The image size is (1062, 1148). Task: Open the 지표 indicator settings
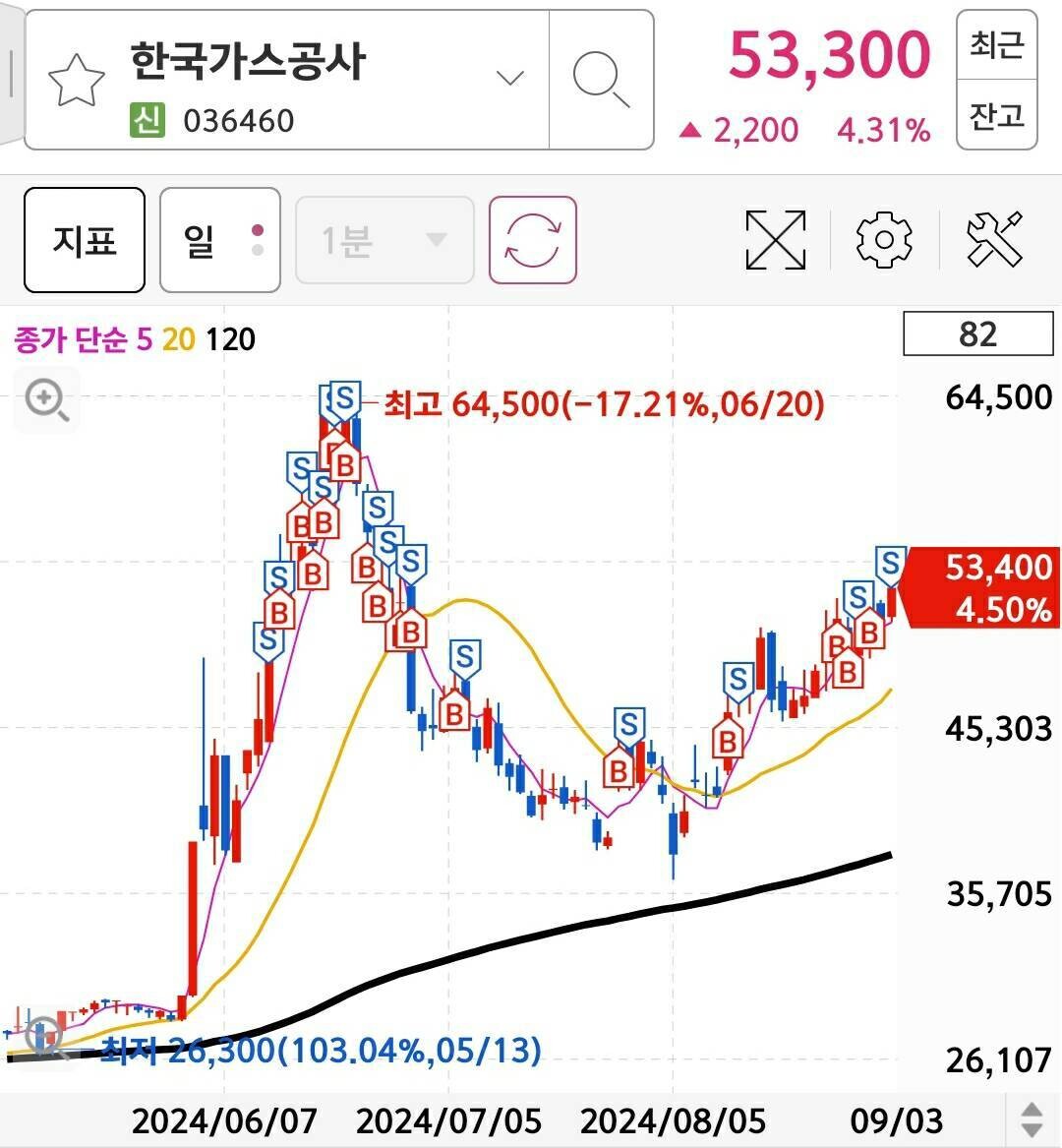coord(85,240)
